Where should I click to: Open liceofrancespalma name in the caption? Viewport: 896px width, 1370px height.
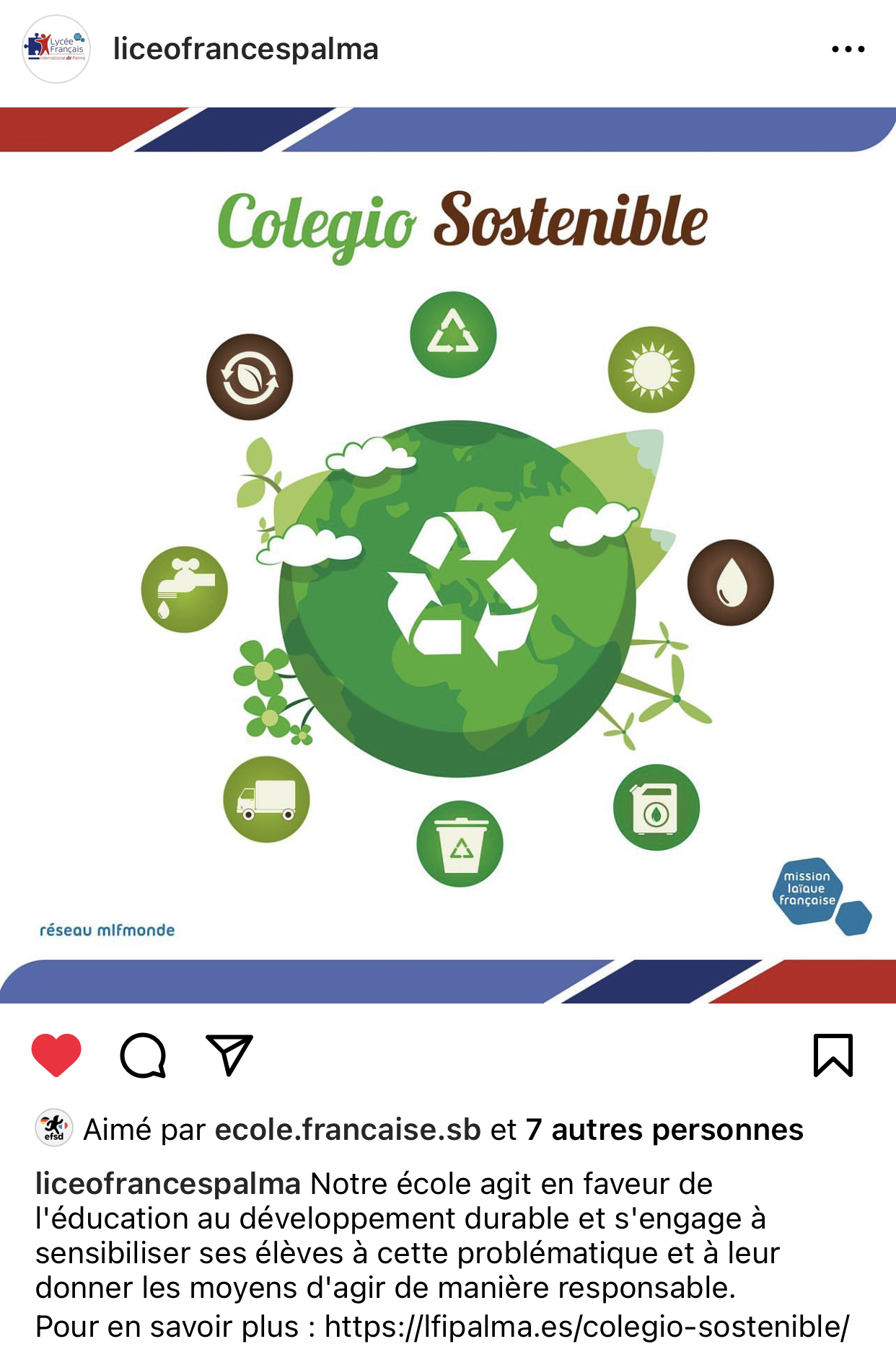point(168,1184)
